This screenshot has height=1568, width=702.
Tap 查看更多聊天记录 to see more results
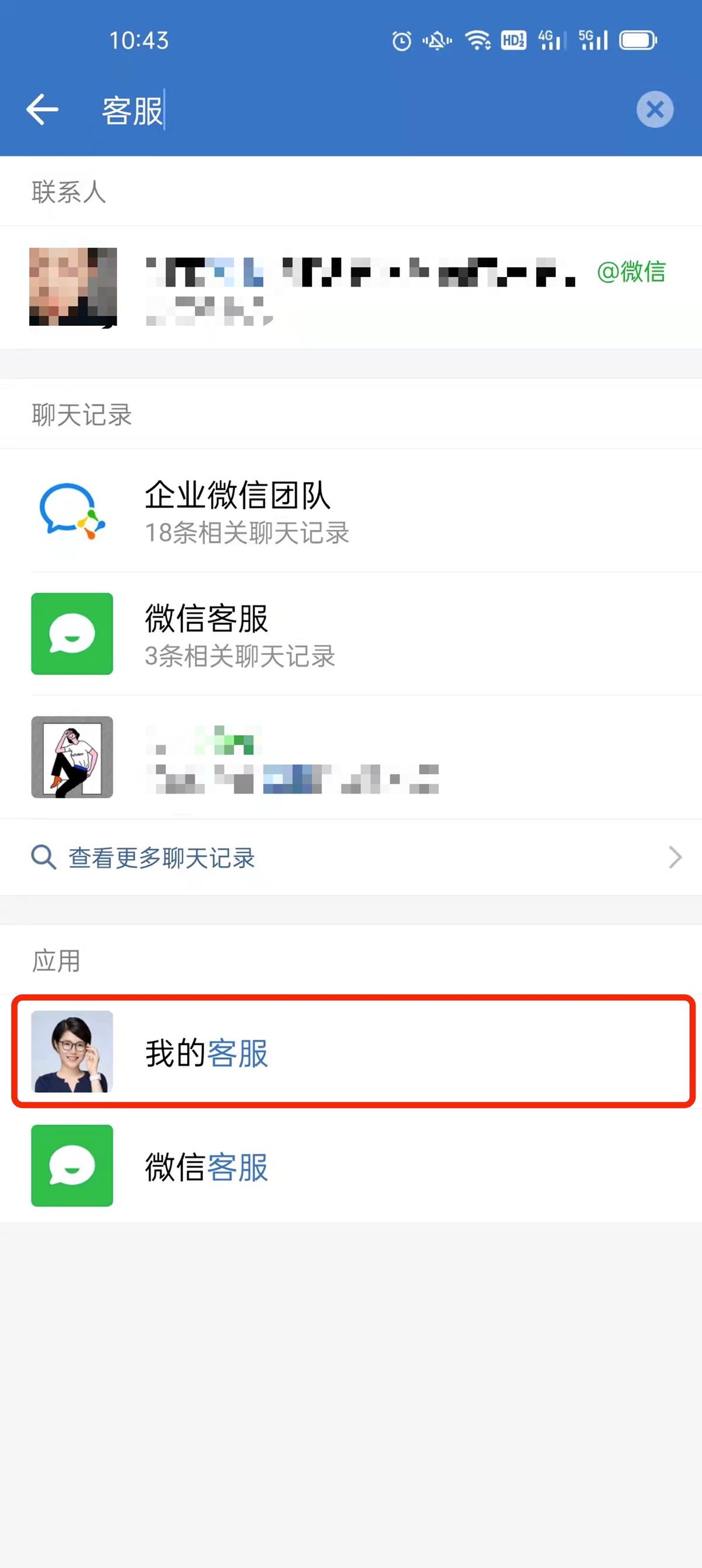(x=161, y=857)
